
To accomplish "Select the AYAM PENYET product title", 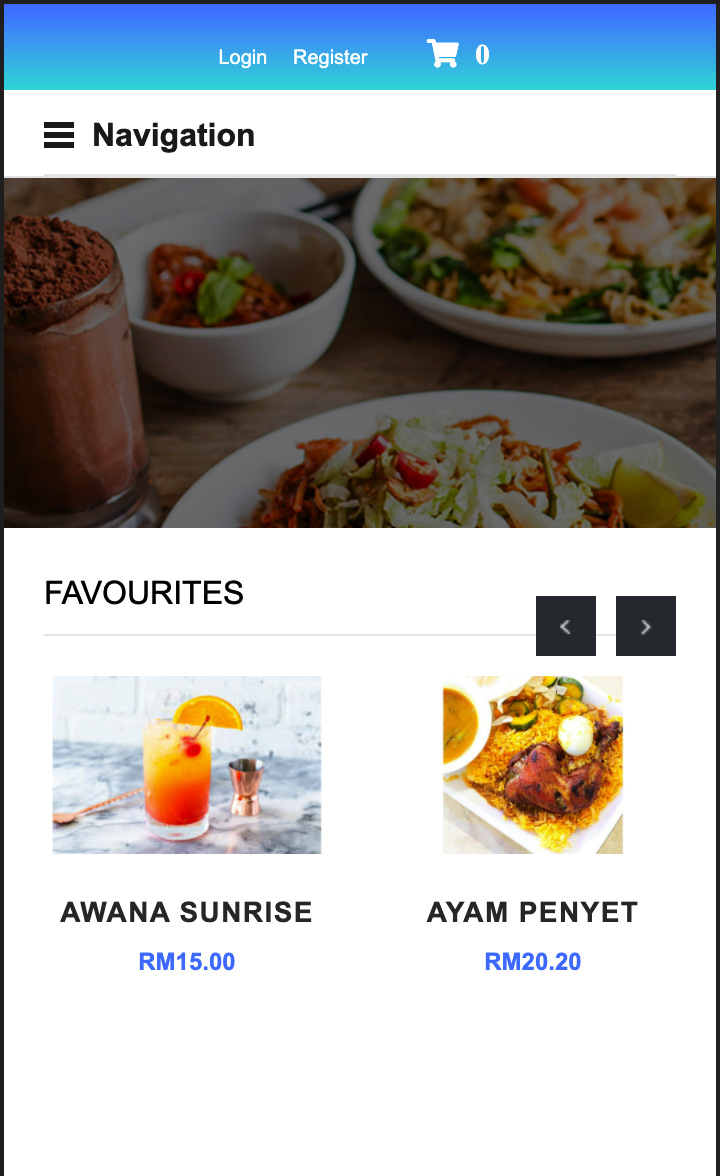I will 532,912.
